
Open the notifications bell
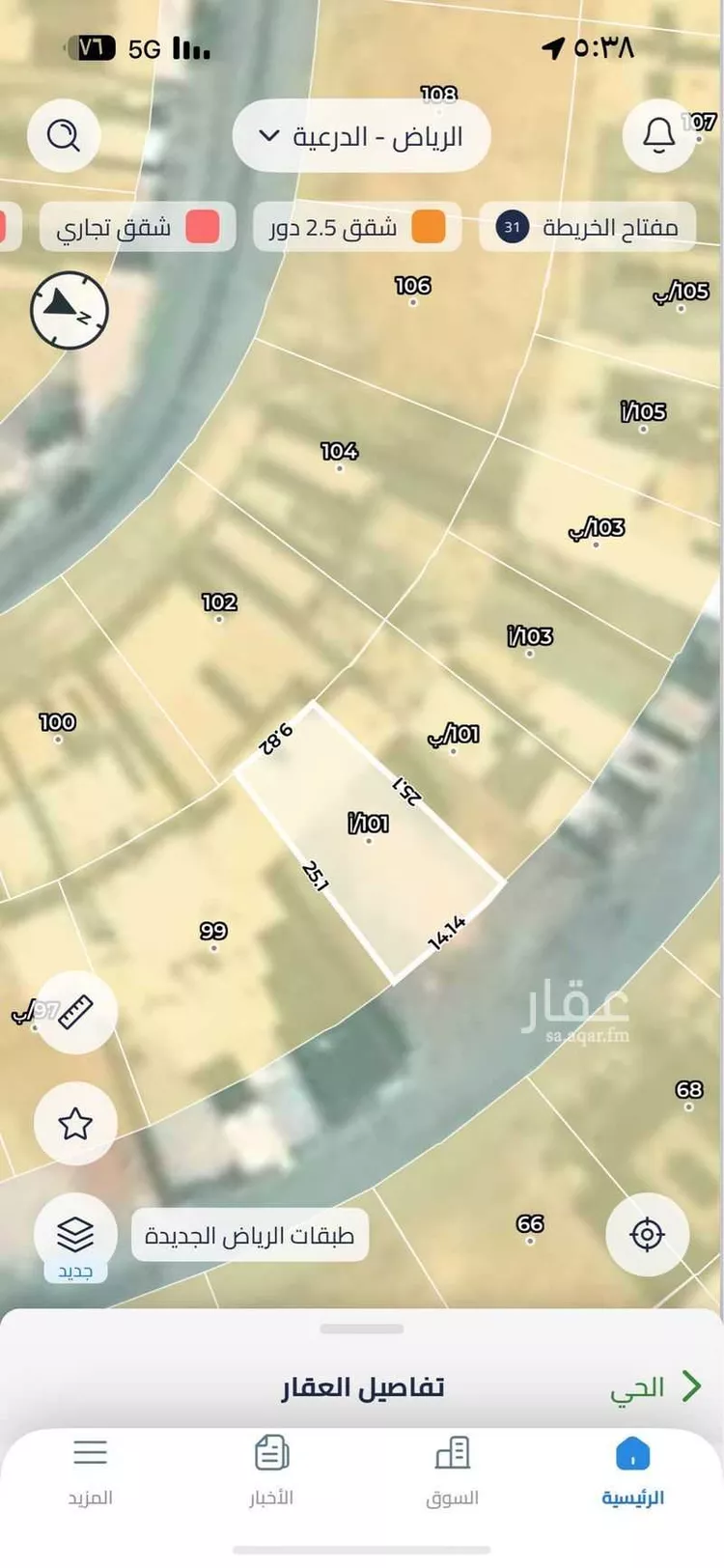pyautogui.click(x=659, y=135)
